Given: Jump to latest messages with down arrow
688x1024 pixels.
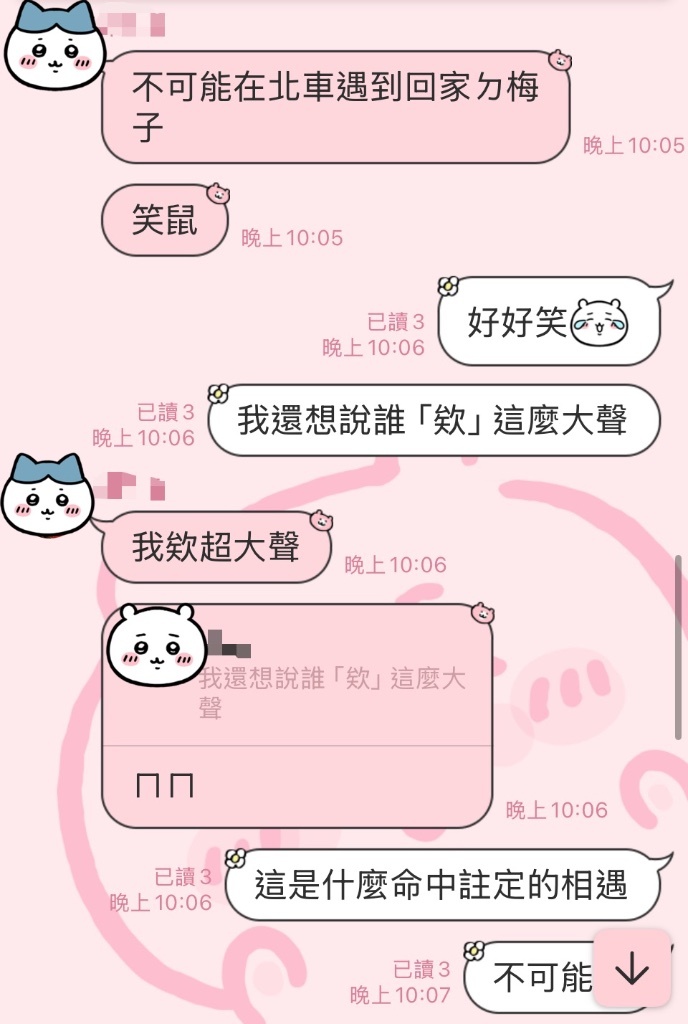Looking at the screenshot, I should [632, 968].
